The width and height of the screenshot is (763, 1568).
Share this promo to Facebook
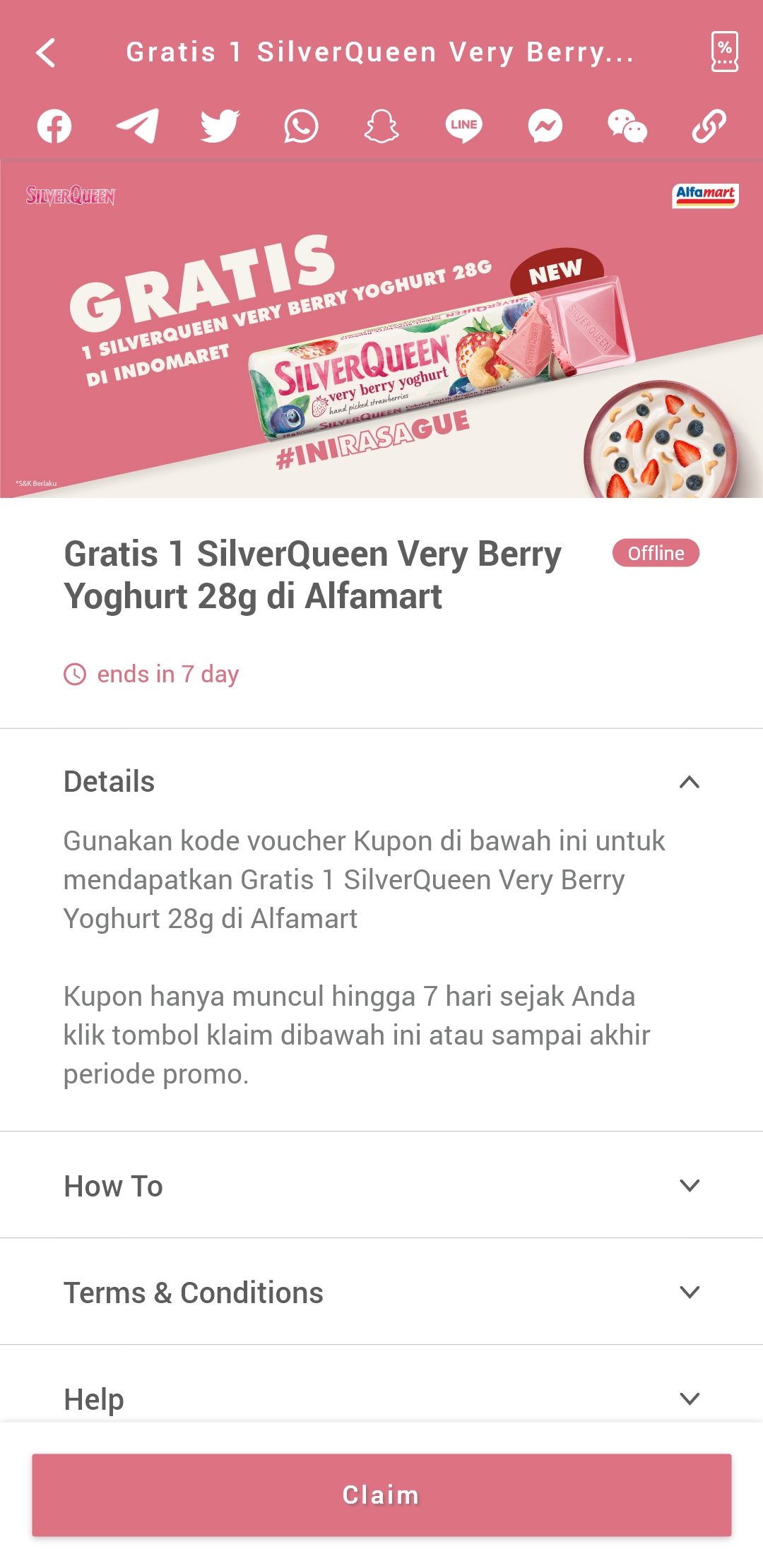point(54,126)
